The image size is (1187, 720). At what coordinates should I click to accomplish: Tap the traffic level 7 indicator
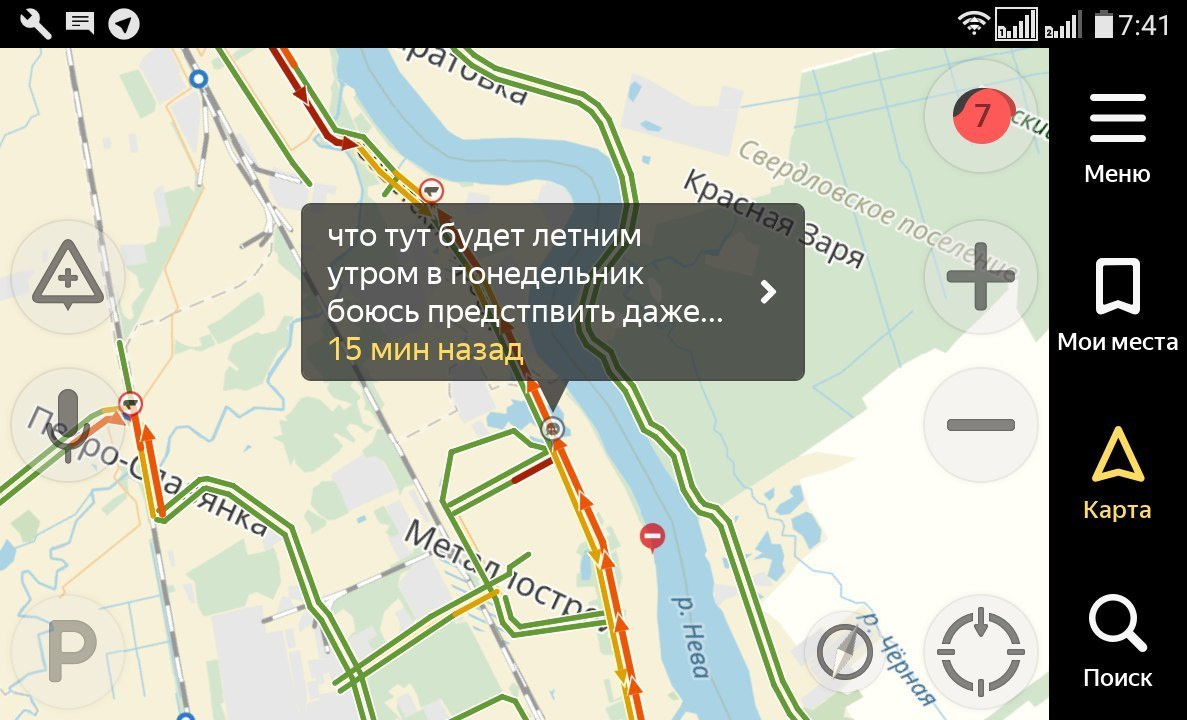980,115
